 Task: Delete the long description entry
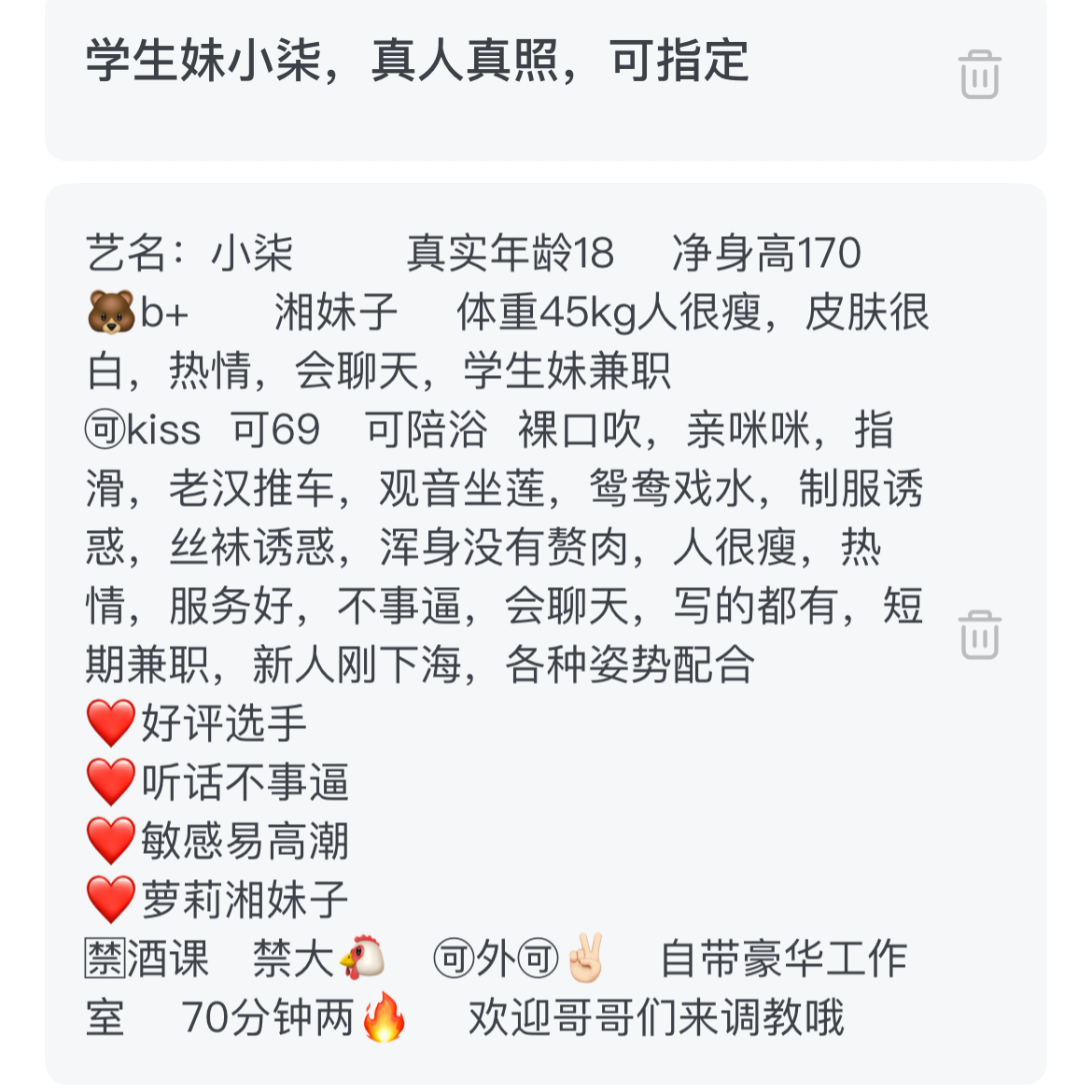tap(979, 635)
